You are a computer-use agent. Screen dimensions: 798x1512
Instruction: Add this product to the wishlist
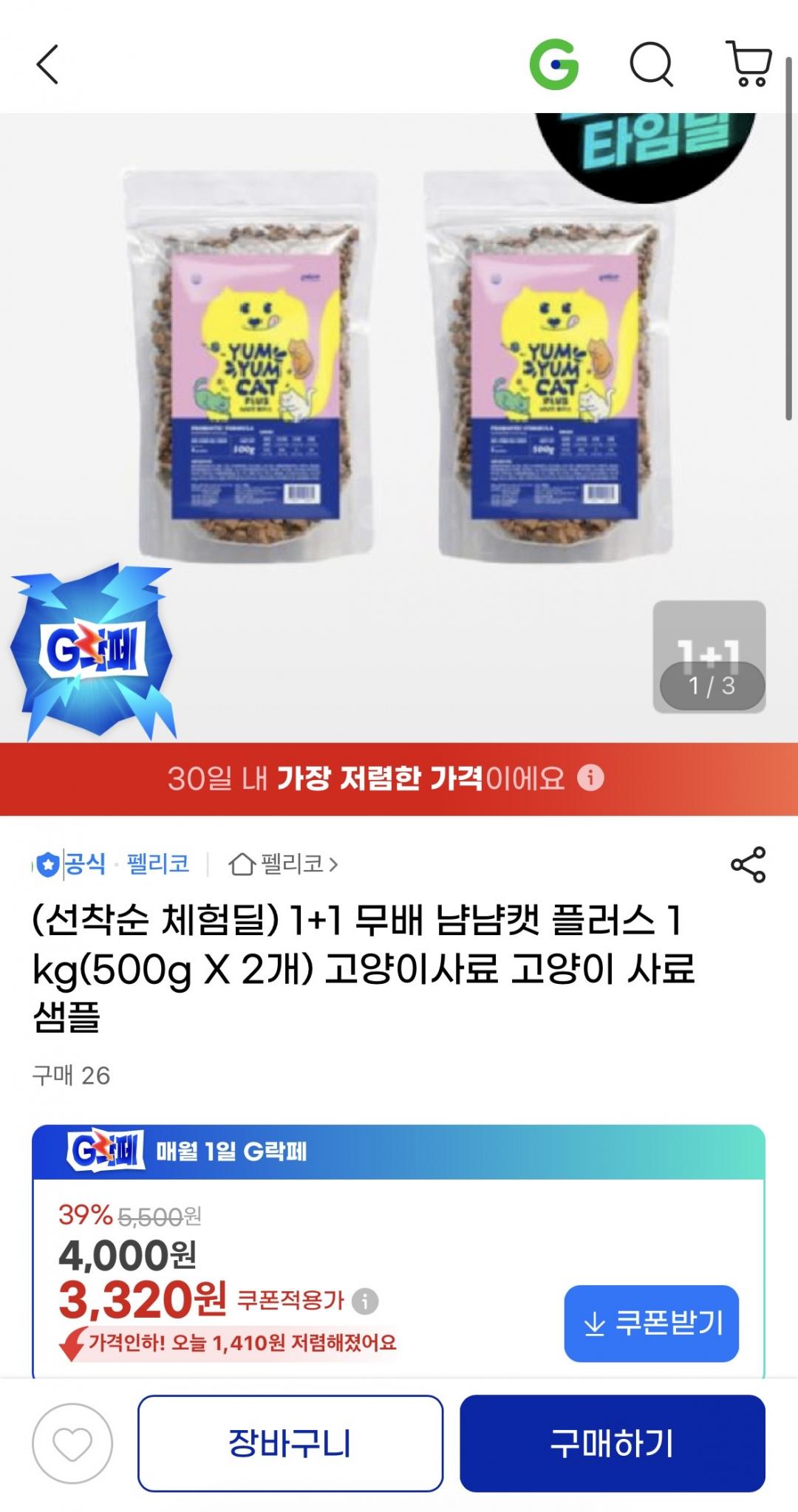coord(72,1443)
